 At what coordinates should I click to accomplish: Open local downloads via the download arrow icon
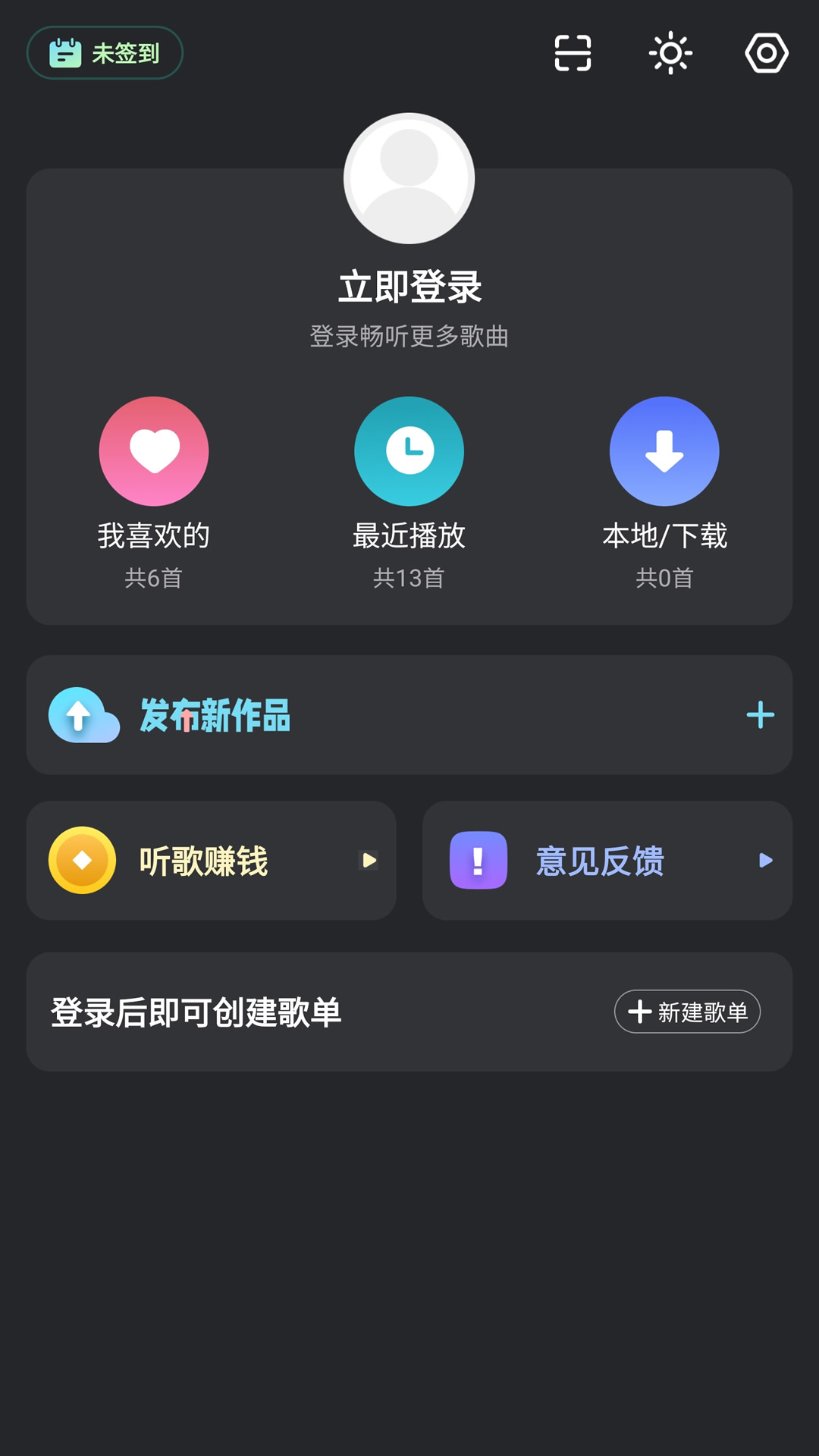point(664,450)
